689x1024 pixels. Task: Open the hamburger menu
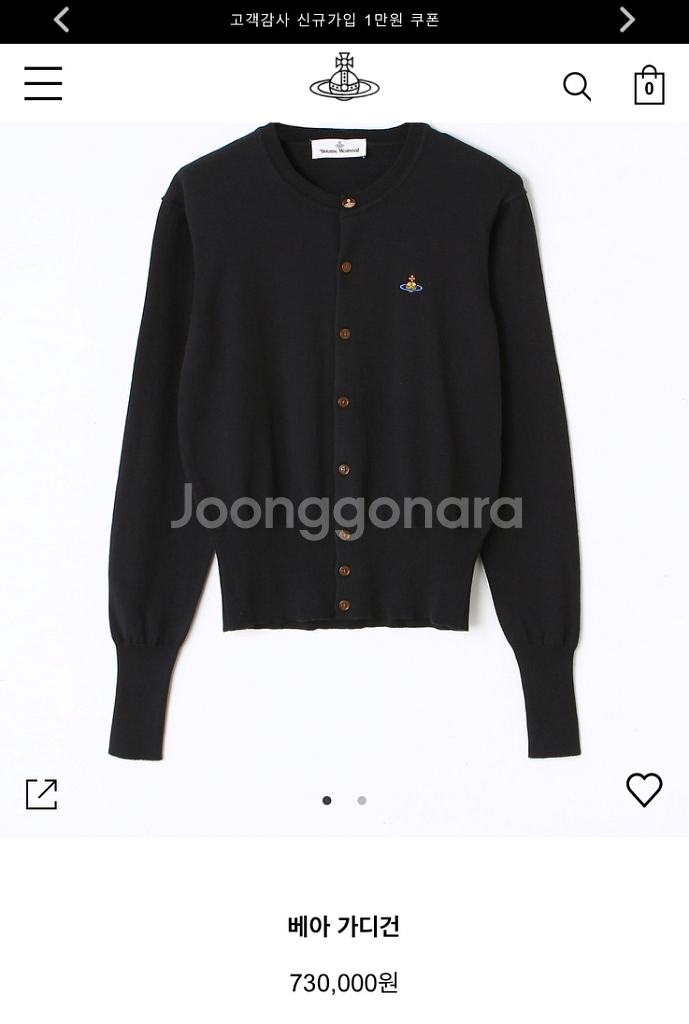(x=43, y=83)
